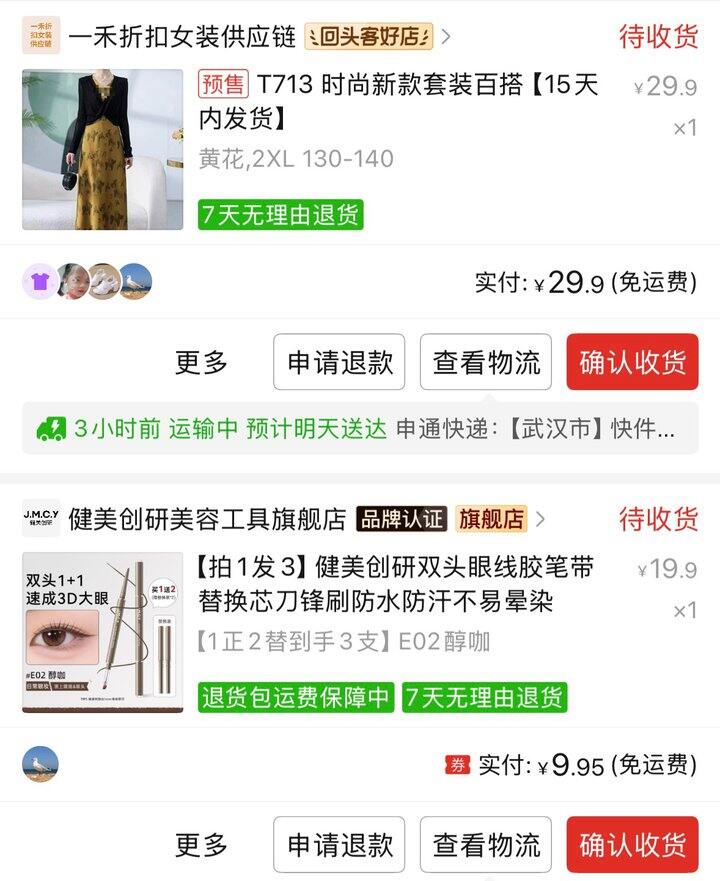Confirm receipt of the 眼线胶笔 order
Screen dimensions: 720x881
click(x=632, y=845)
